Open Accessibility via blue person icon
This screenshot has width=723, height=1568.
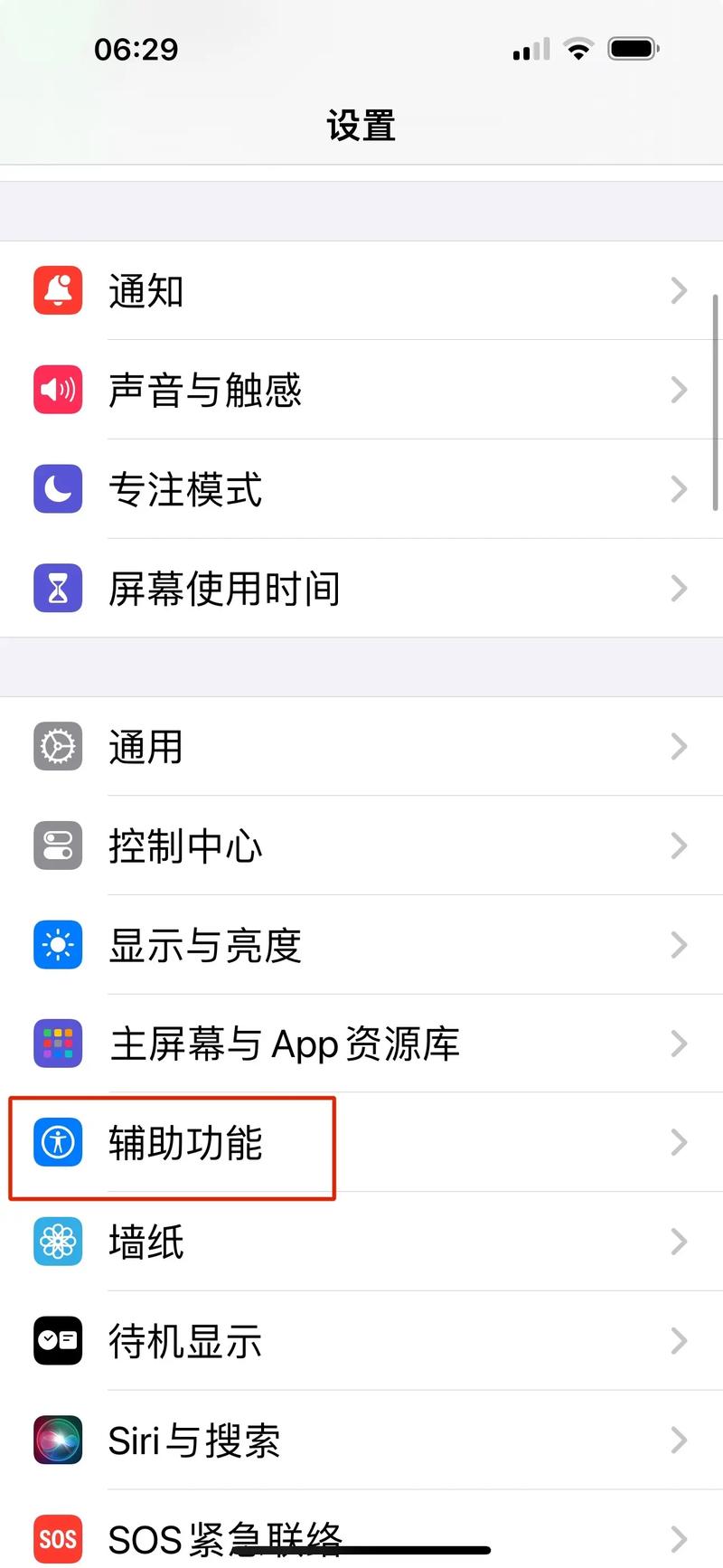58,1143
